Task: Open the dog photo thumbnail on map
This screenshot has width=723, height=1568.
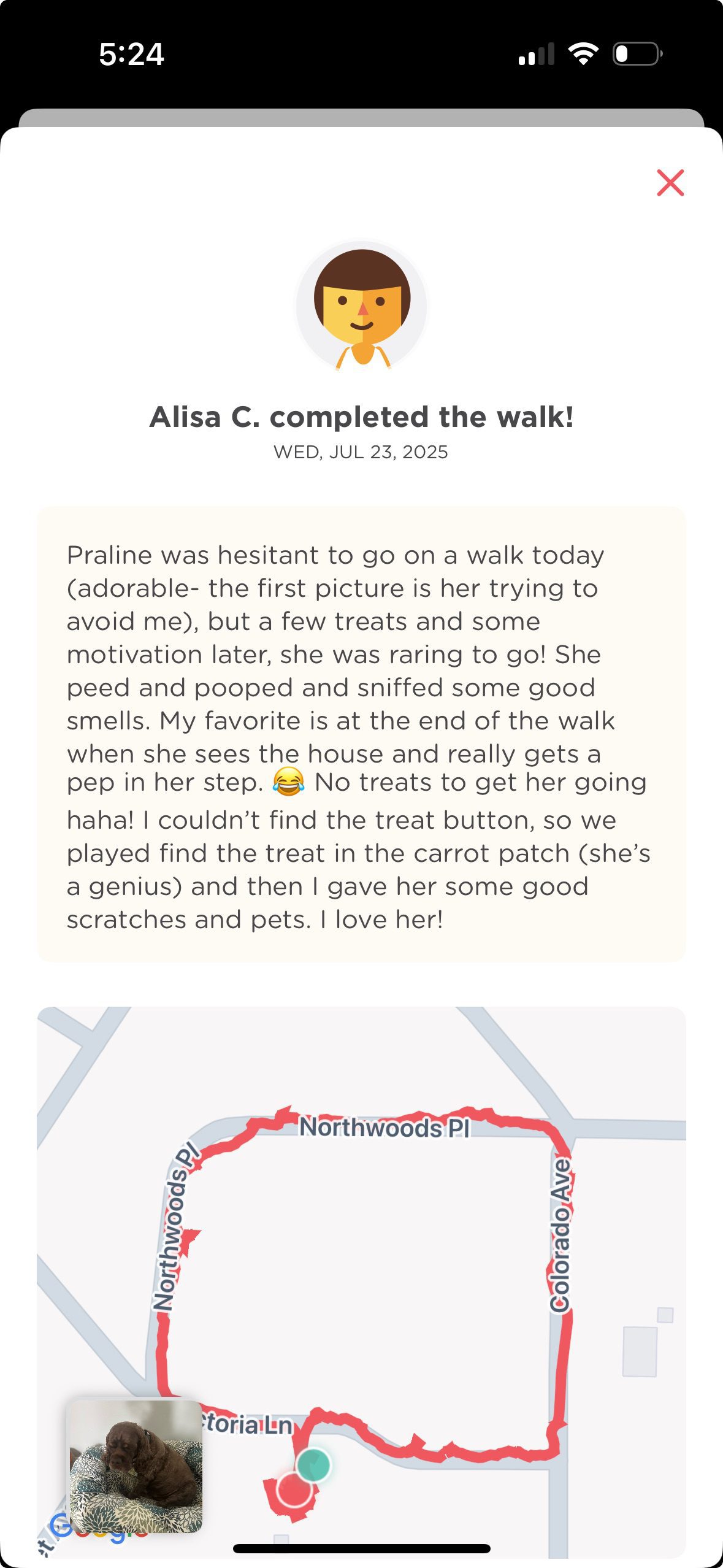Action: tap(135, 1466)
